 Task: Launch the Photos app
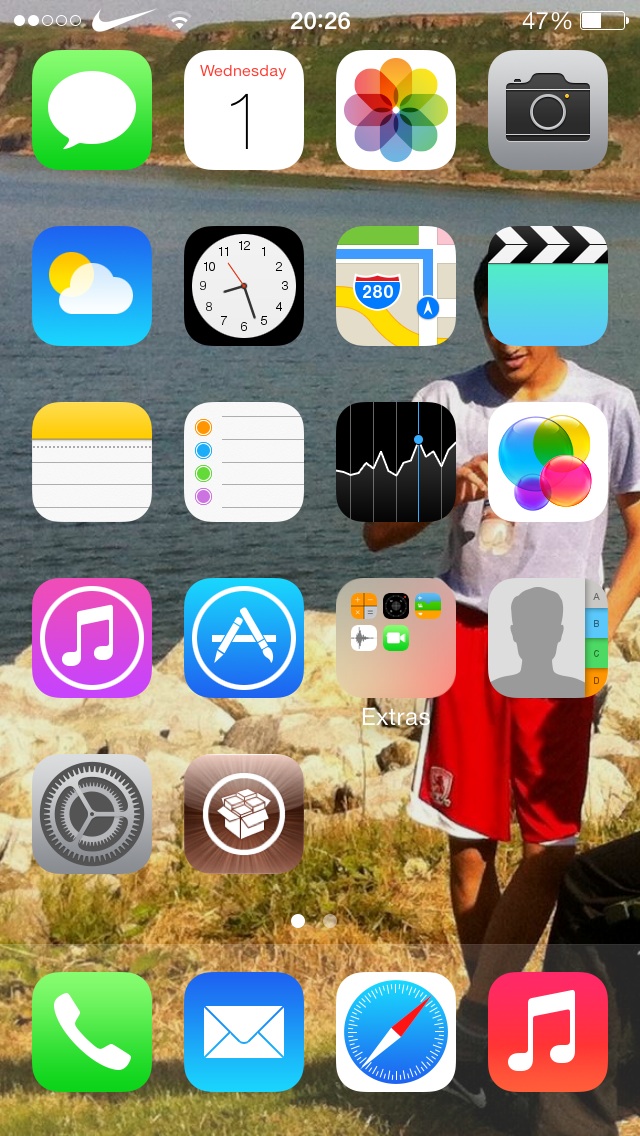pos(396,110)
